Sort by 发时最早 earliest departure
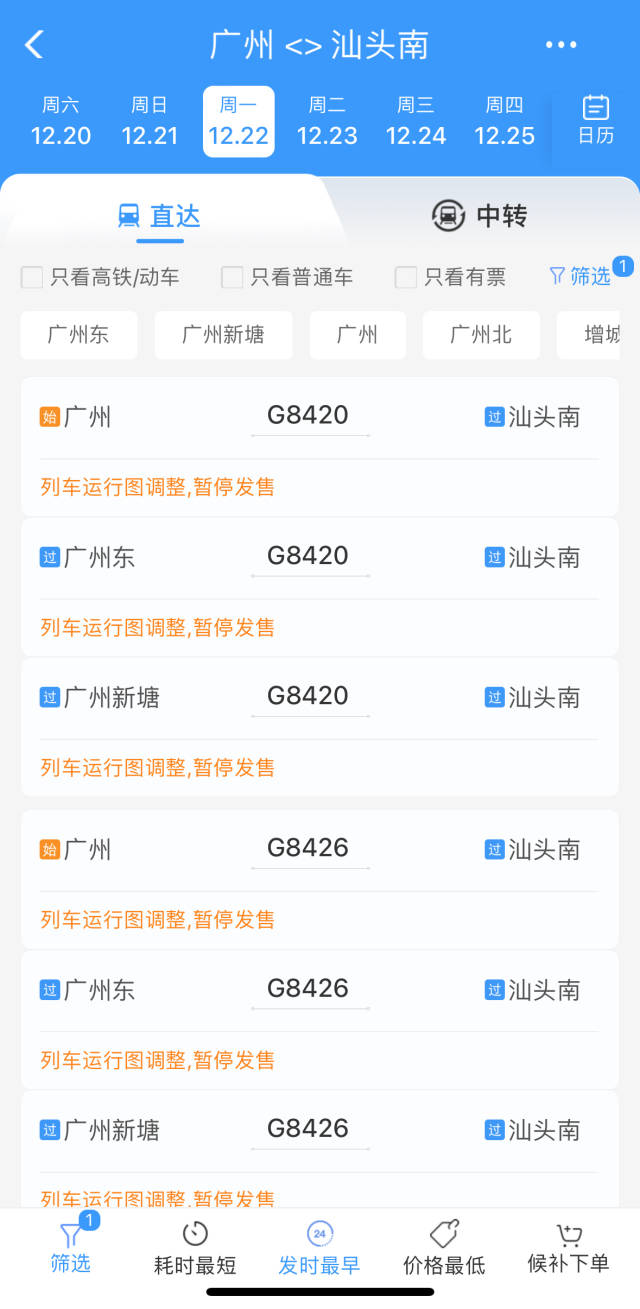 click(319, 1248)
